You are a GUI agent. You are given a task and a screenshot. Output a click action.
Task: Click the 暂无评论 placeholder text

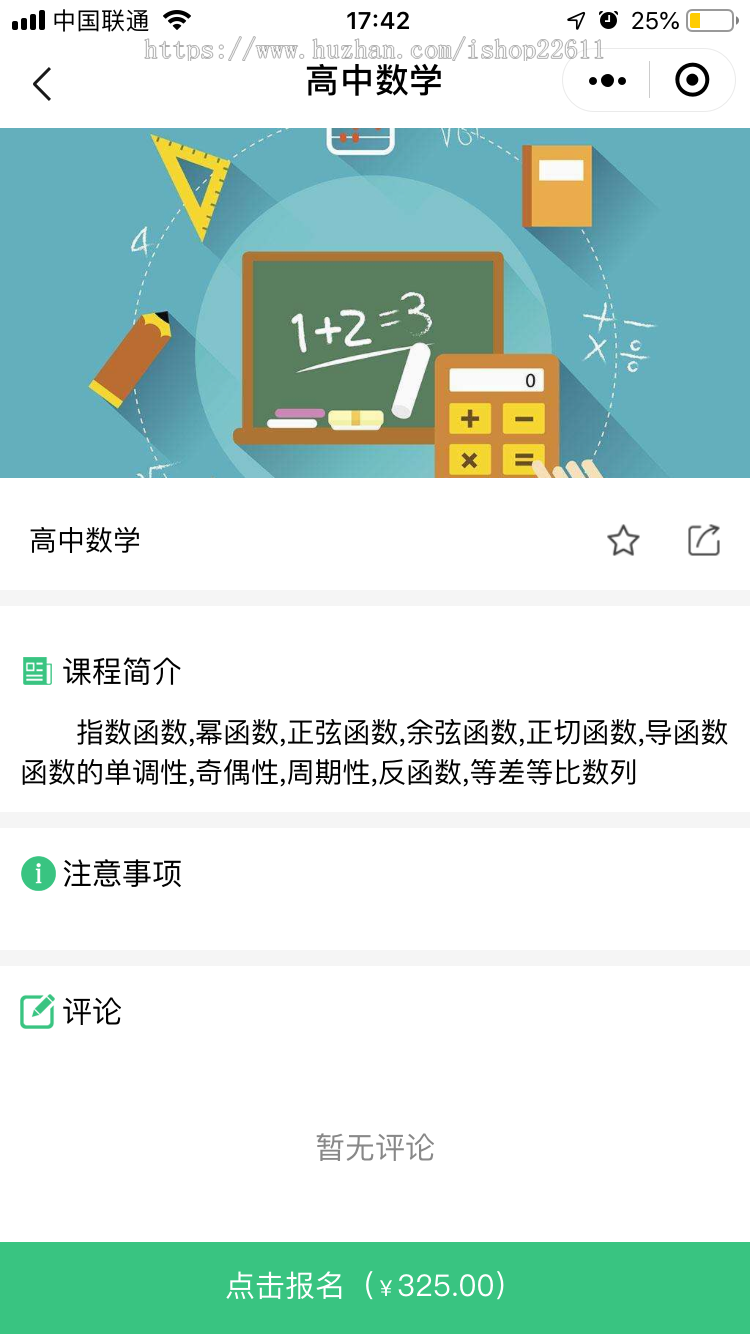[375, 1148]
